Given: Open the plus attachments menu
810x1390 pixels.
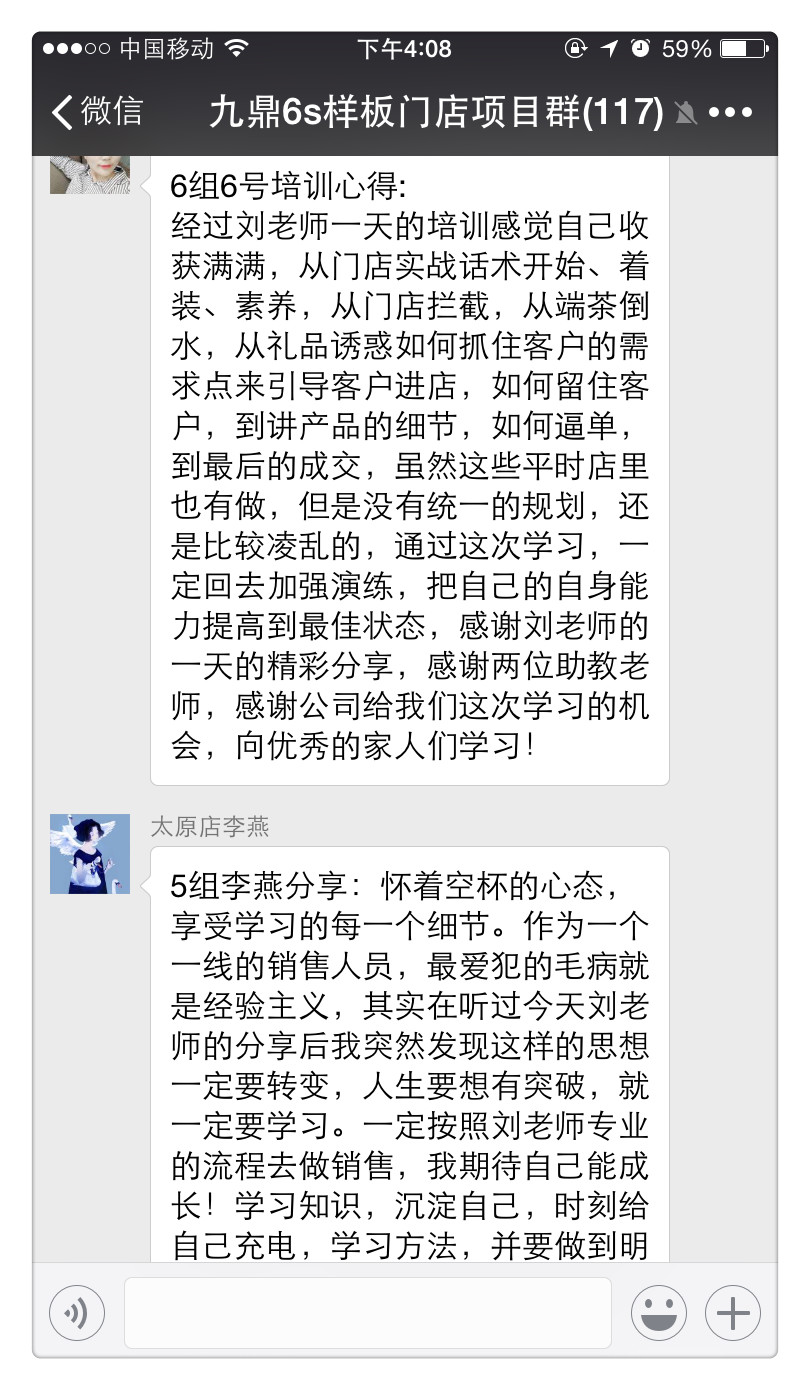Looking at the screenshot, I should tap(733, 1312).
